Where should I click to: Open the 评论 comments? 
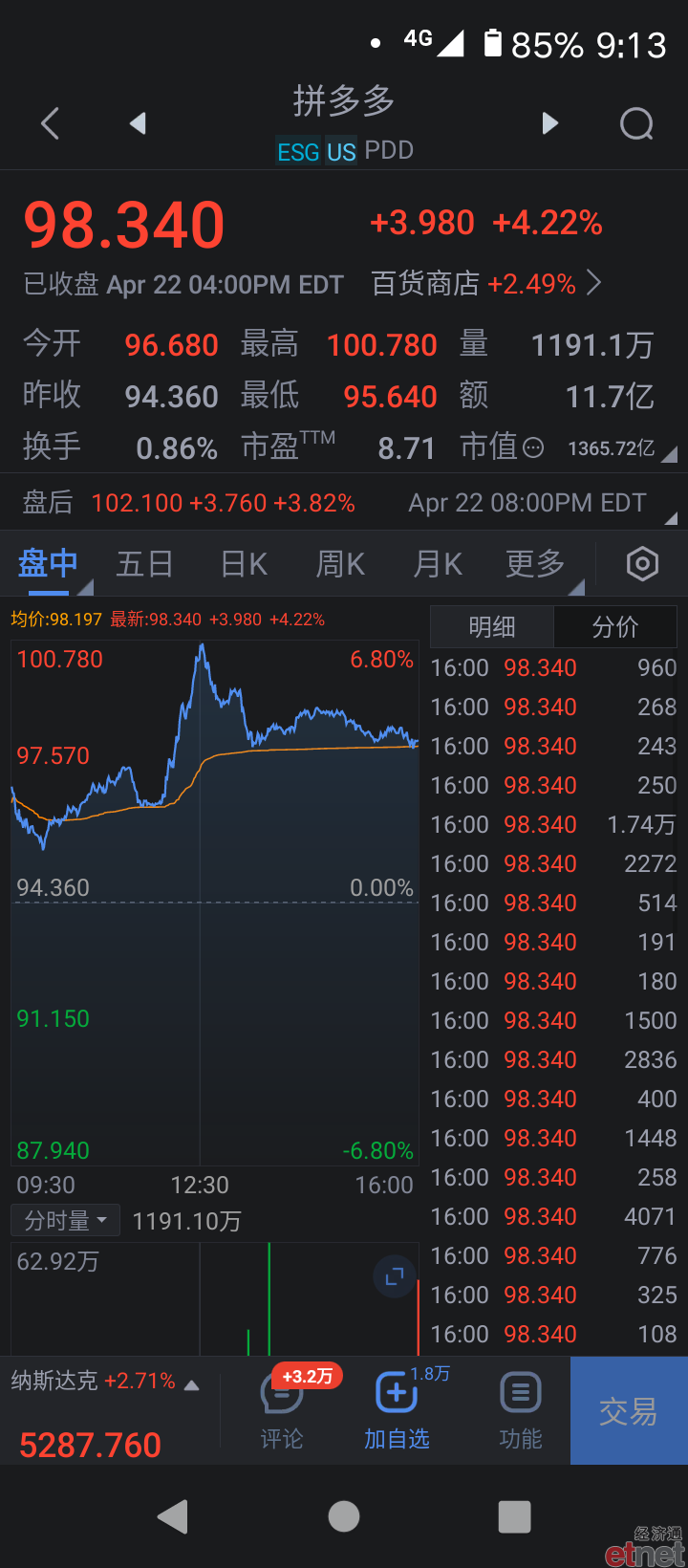[282, 1410]
